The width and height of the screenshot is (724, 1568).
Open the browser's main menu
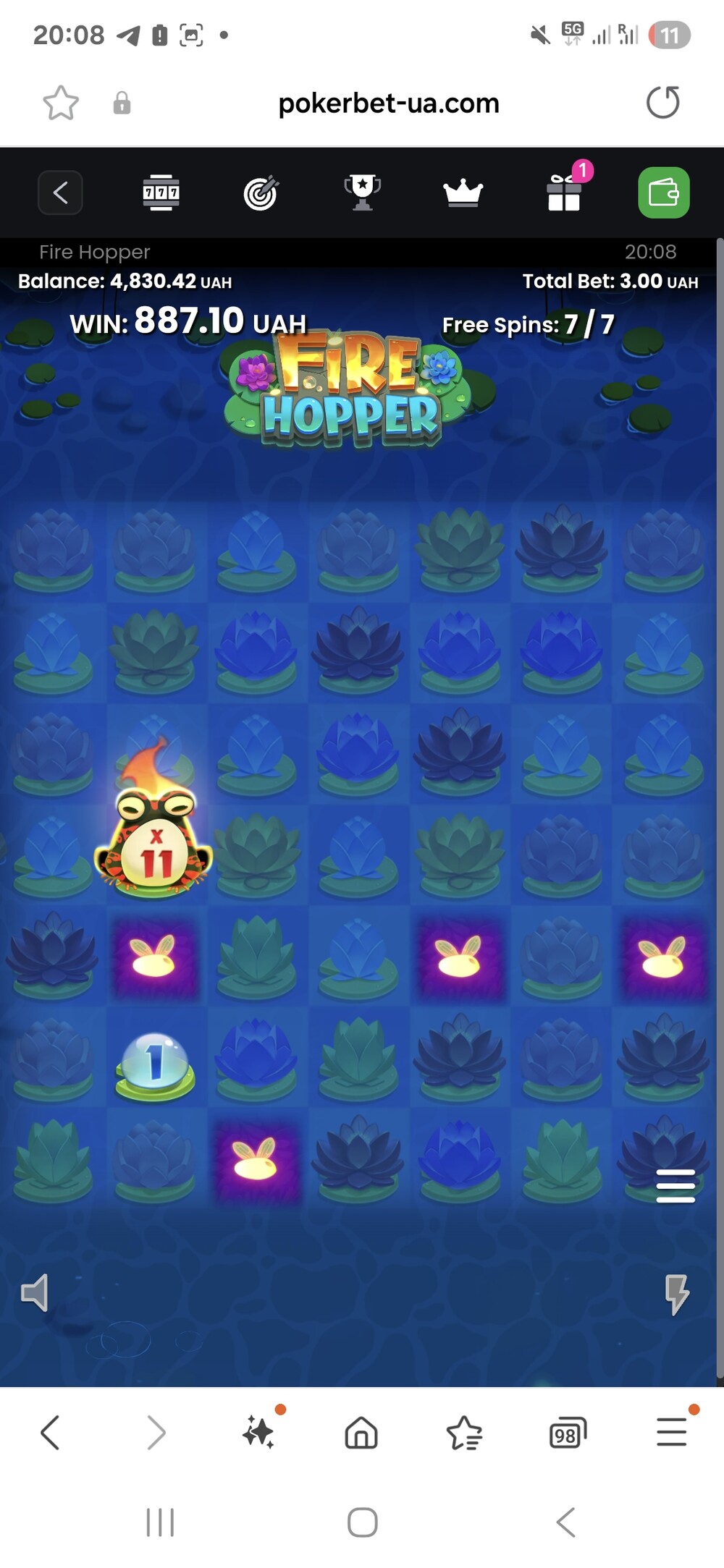[673, 1431]
